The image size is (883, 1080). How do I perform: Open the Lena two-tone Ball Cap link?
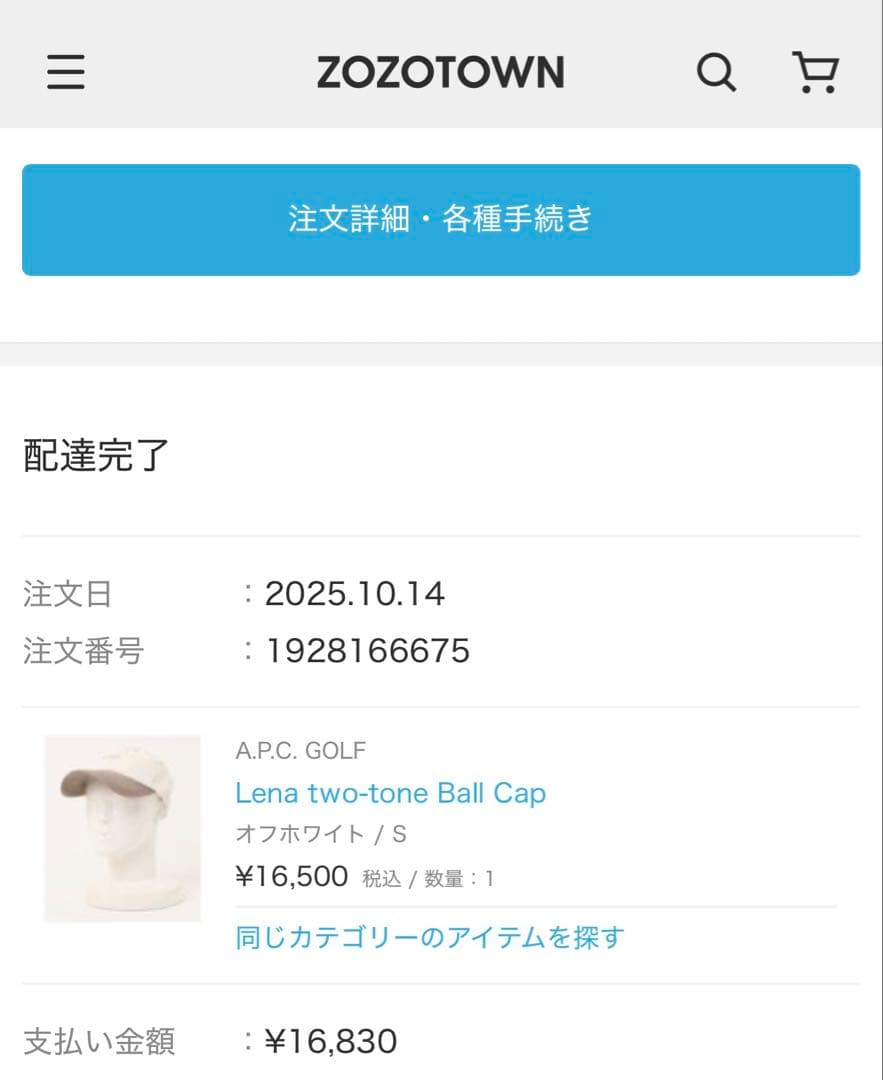391,793
